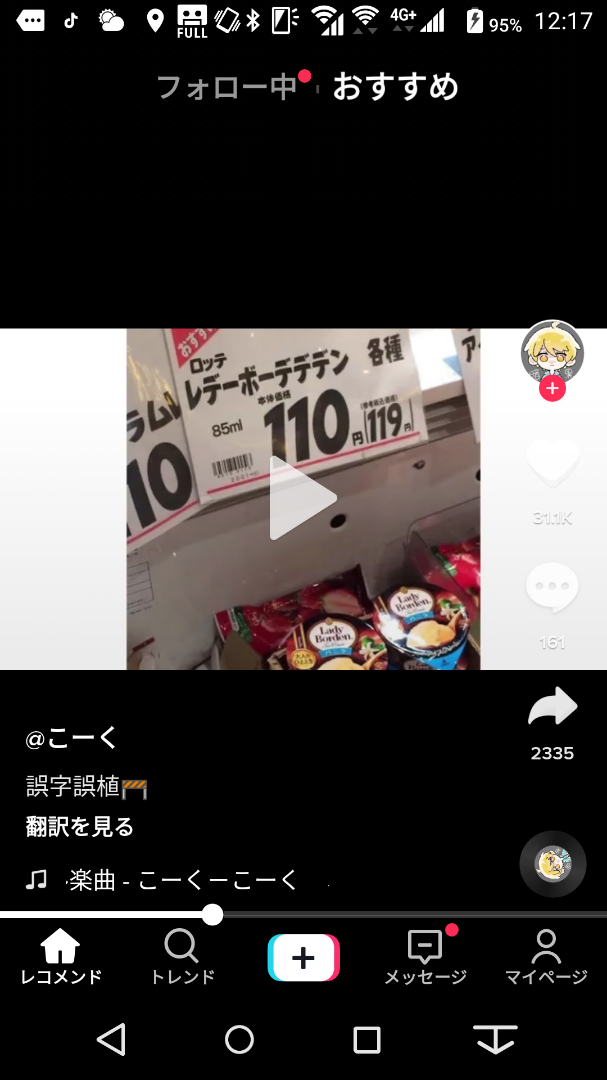Switch to the マイページ profile tab

545,957
